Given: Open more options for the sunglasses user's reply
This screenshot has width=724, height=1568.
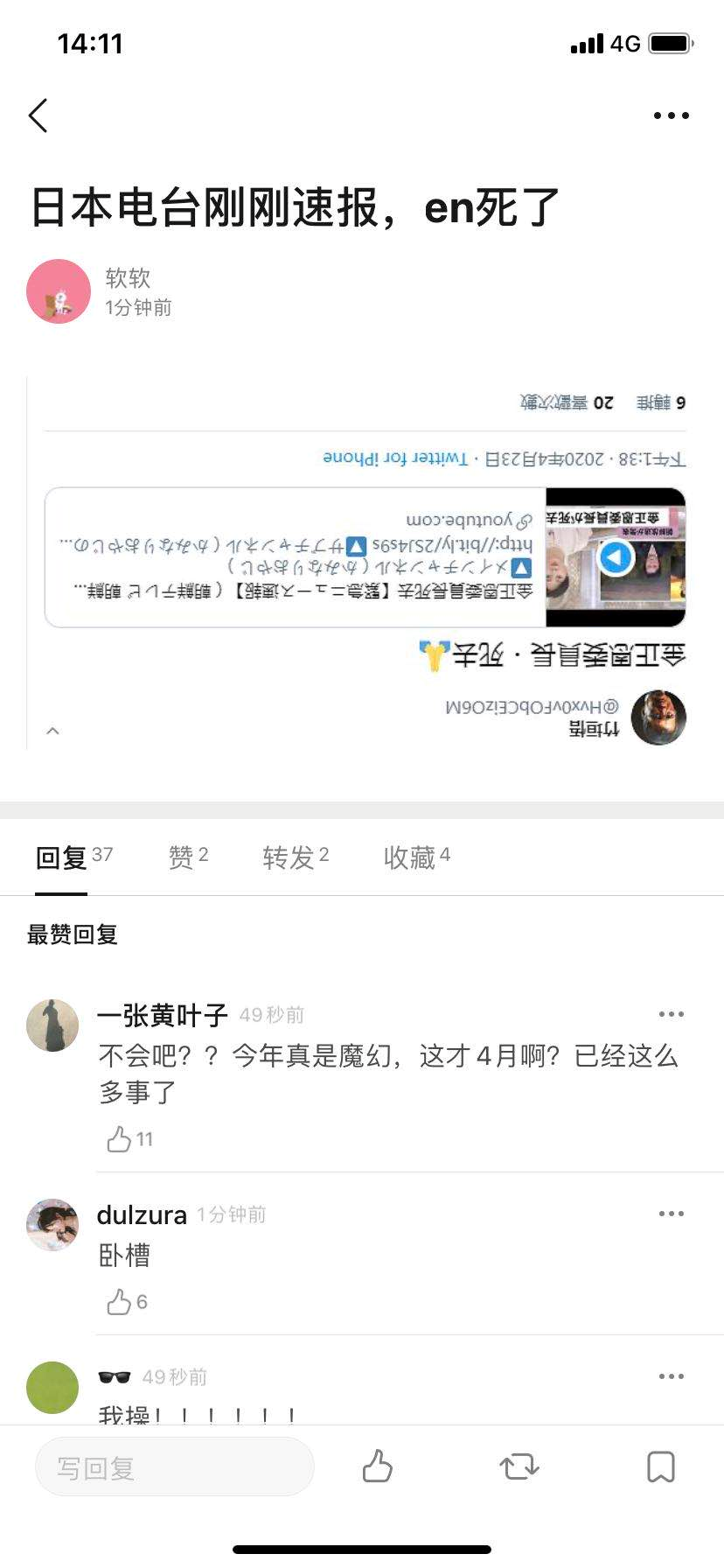Looking at the screenshot, I should tap(671, 1376).
